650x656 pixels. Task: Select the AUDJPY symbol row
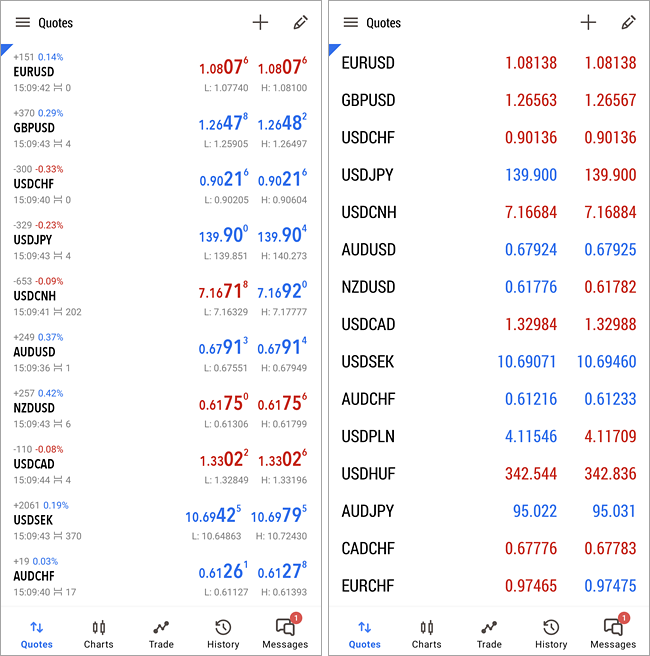click(486, 511)
